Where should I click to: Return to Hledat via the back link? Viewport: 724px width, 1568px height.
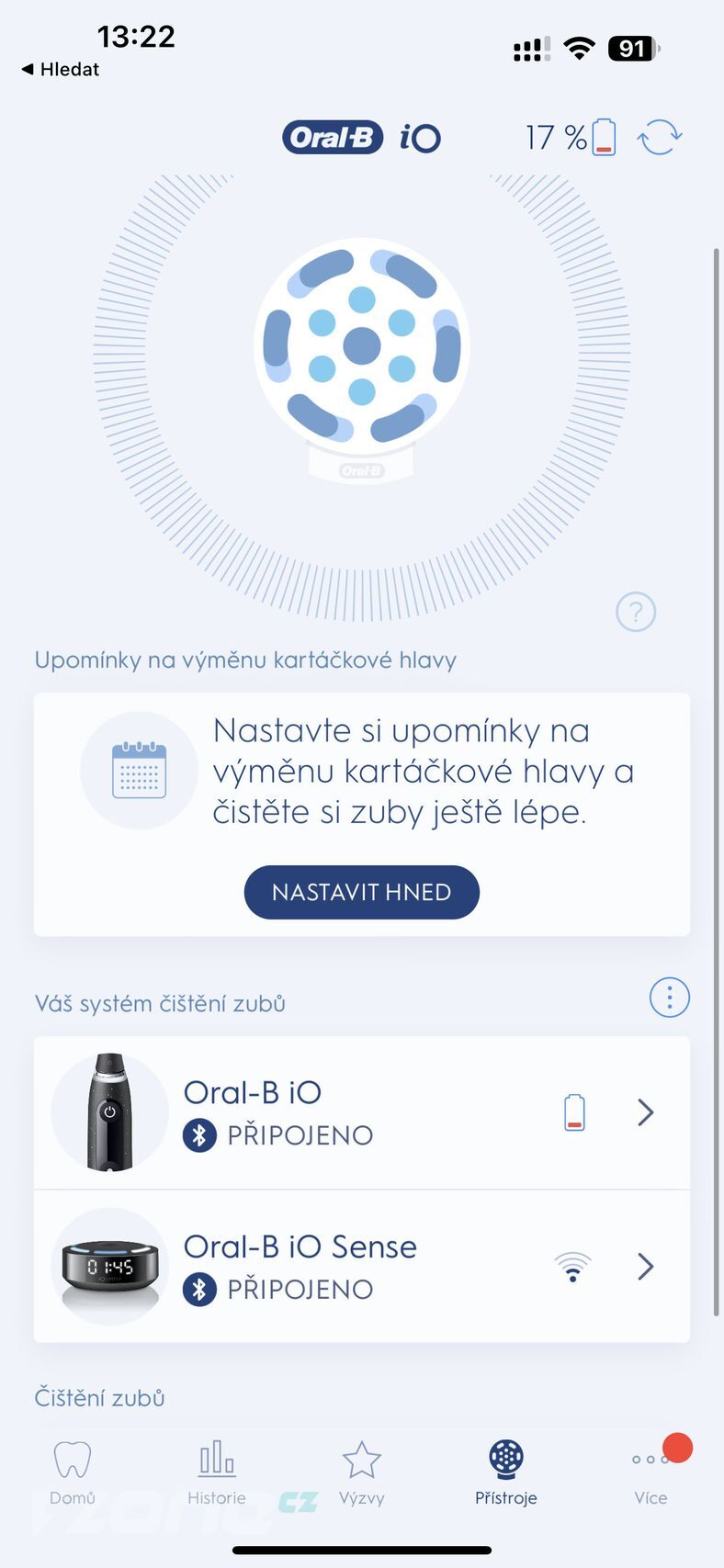coord(61,69)
